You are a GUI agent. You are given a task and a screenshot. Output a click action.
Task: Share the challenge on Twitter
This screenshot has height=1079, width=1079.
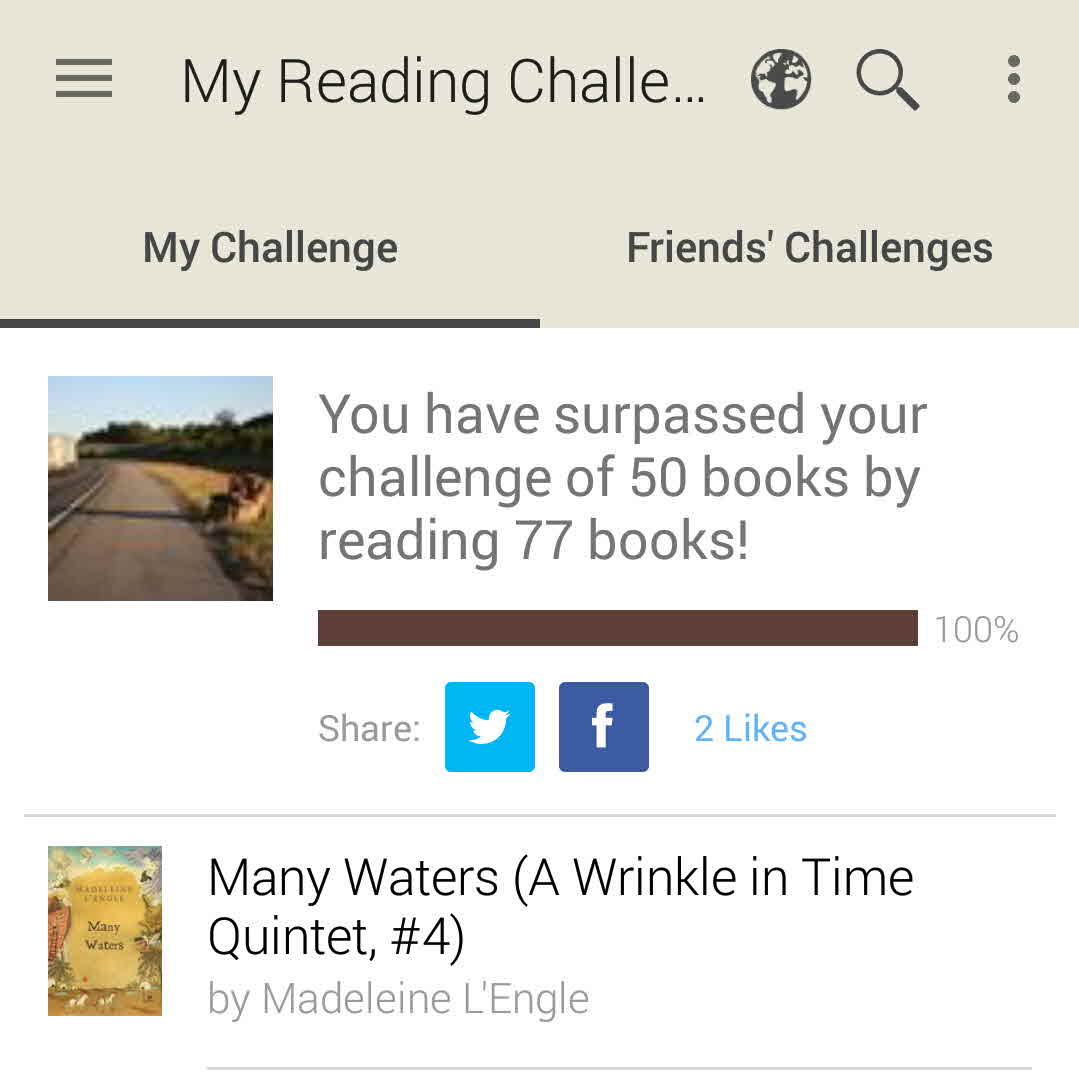pyautogui.click(x=490, y=727)
